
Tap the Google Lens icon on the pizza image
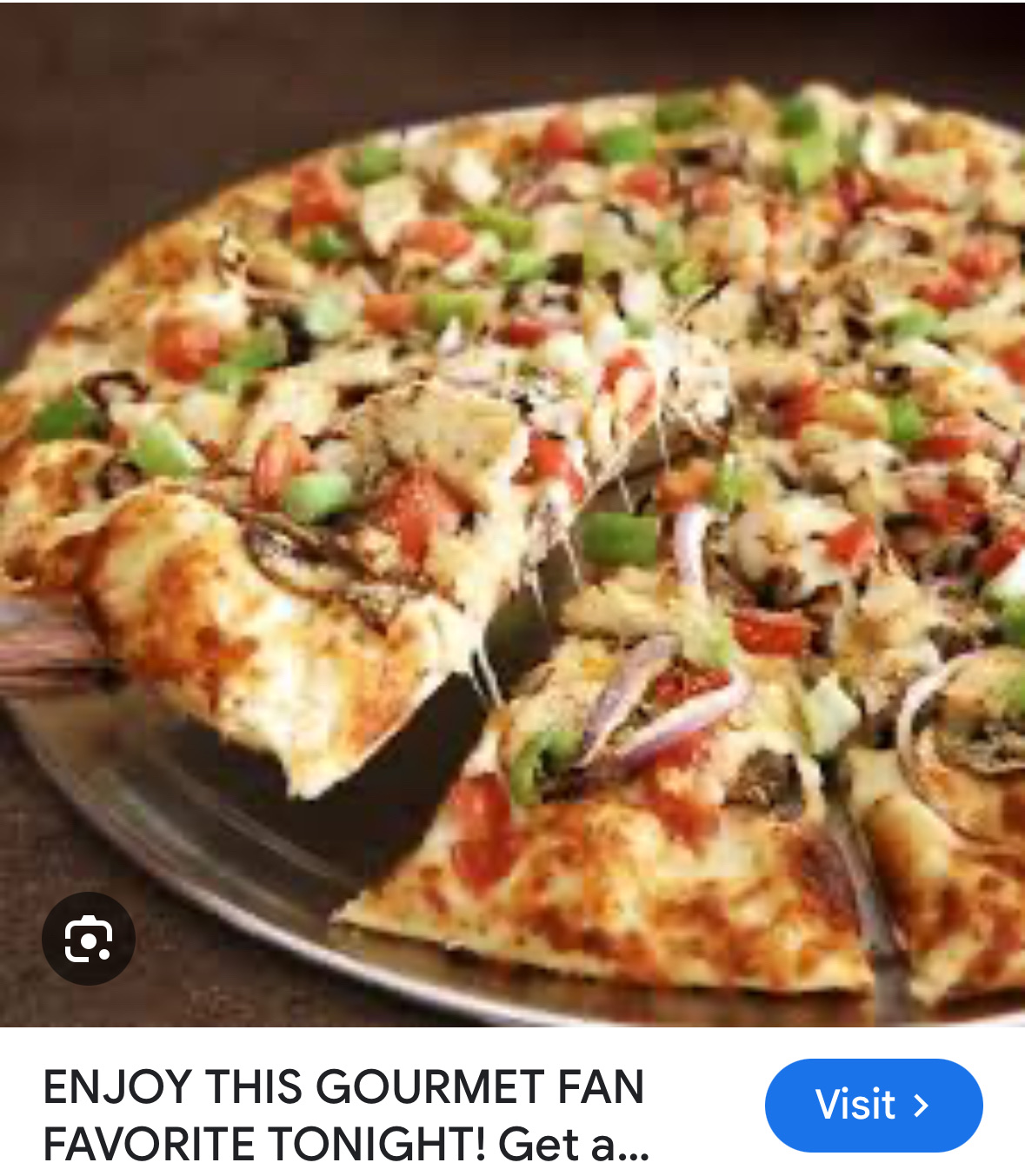88,939
